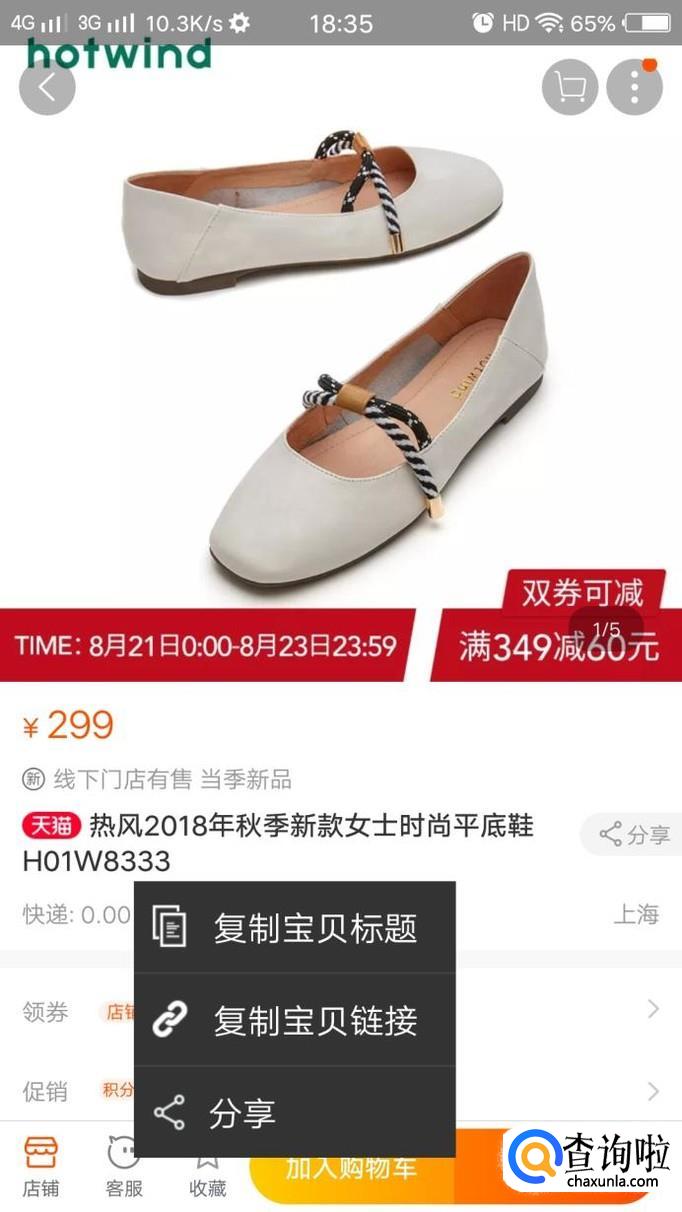Choose 复制宝贝链接 in the popup
Viewport: 682px width, 1212px height.
pyautogui.click(x=294, y=1020)
